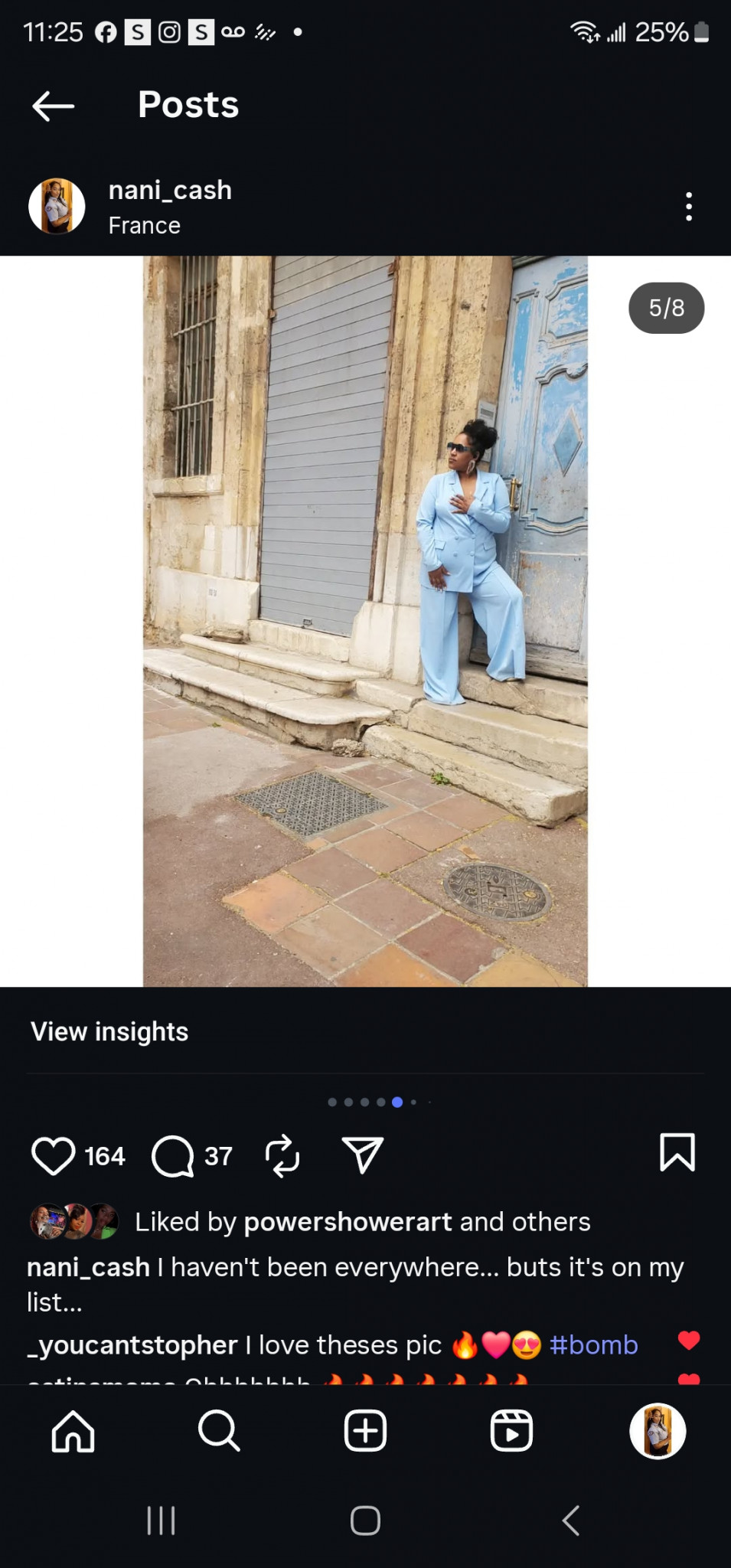
Task: Repost this post
Action: pos(282,1155)
